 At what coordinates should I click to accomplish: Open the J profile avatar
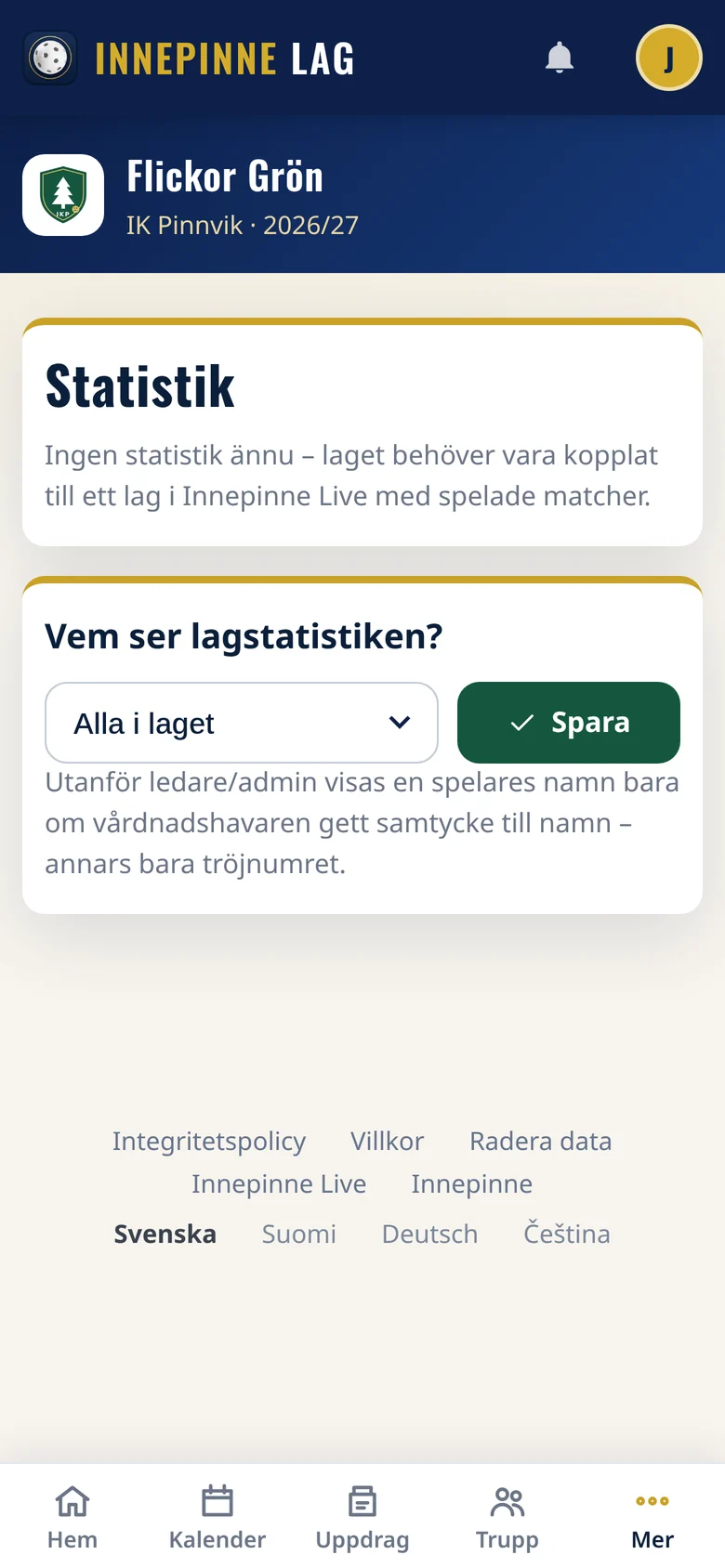click(x=668, y=58)
